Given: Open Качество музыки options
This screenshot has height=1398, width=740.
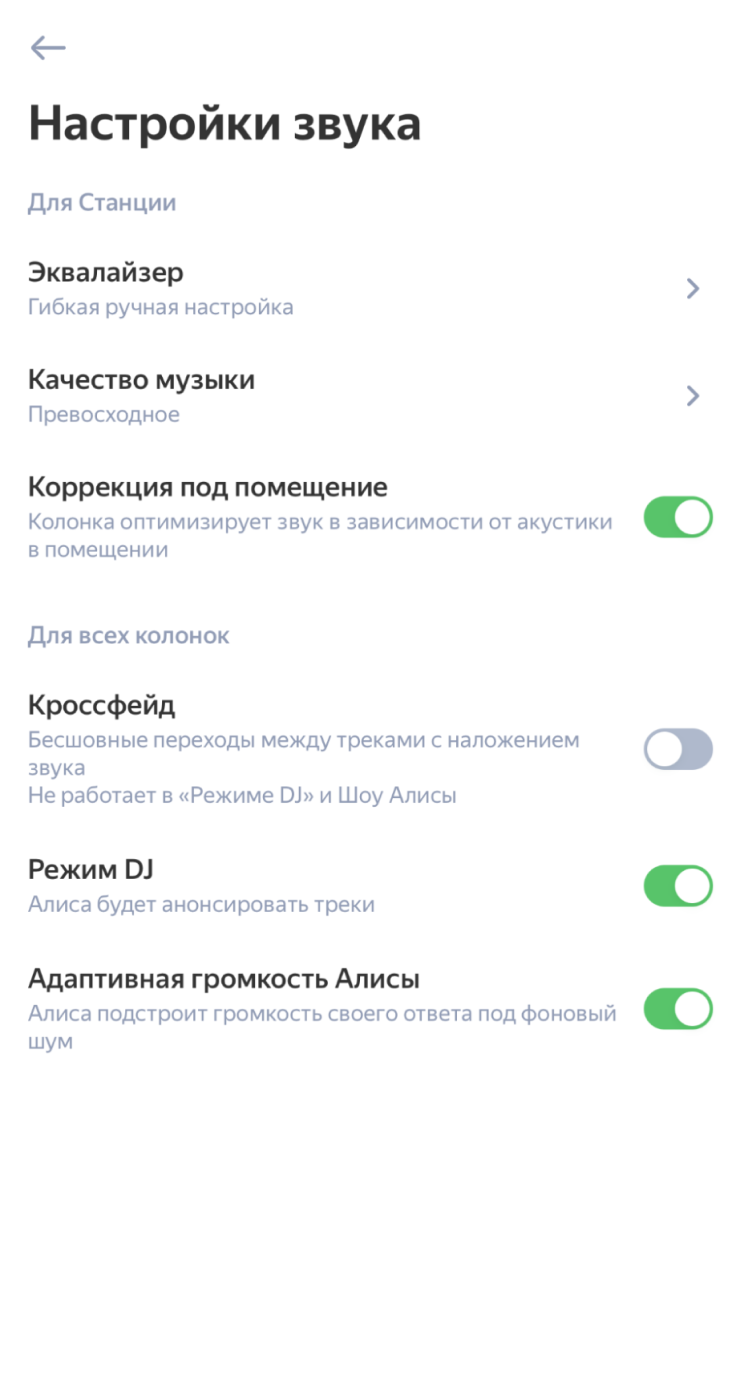Looking at the screenshot, I should pos(370,396).
